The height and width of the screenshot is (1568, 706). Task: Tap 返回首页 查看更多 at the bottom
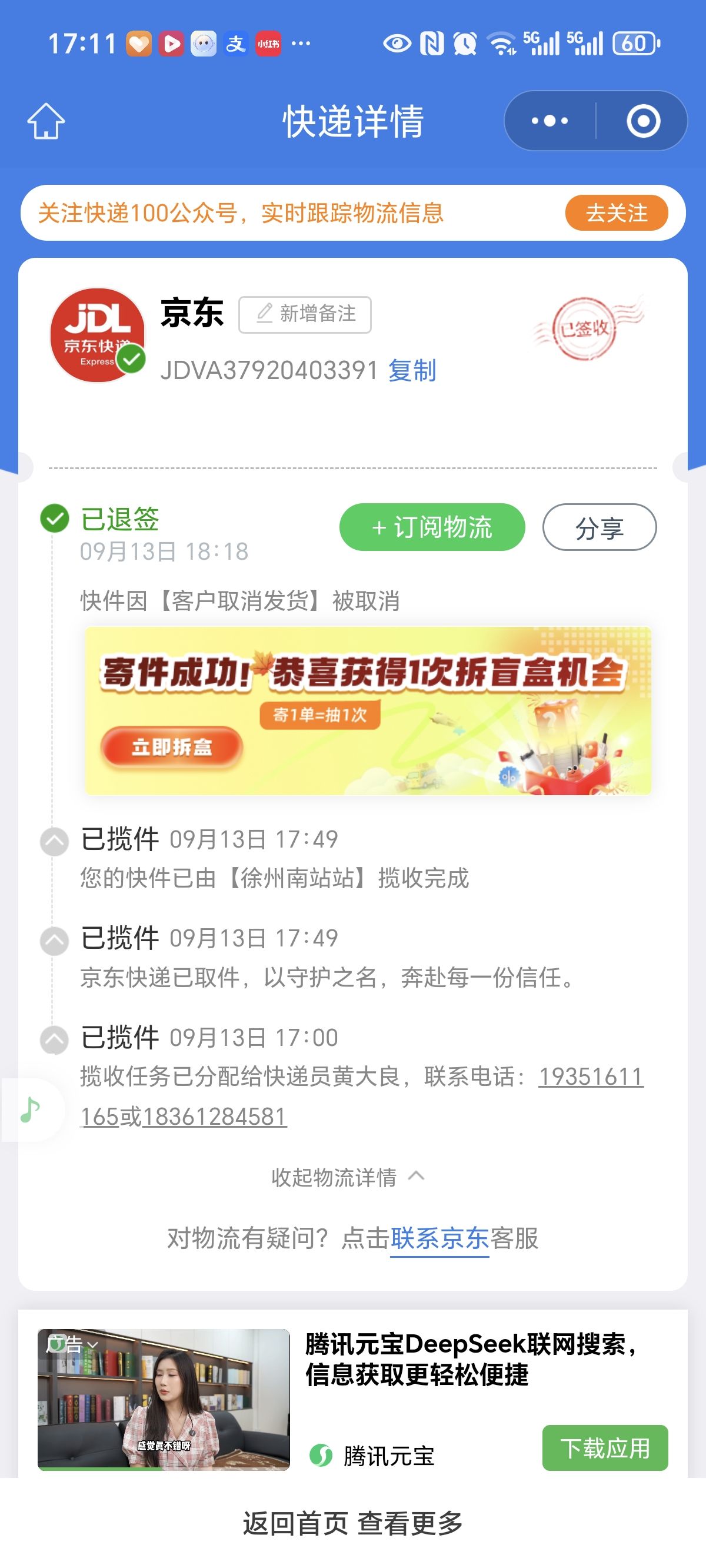click(352, 1523)
